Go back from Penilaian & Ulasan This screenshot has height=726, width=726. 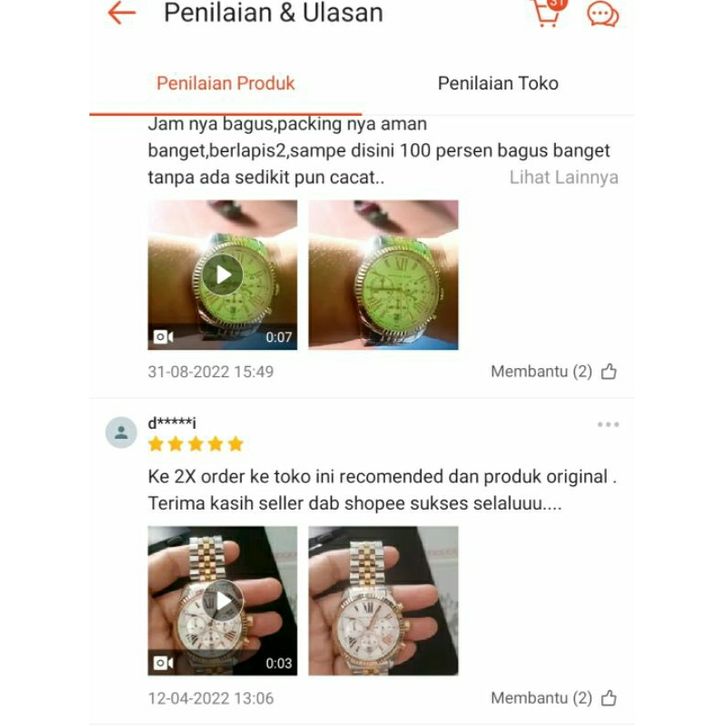pyautogui.click(x=121, y=14)
